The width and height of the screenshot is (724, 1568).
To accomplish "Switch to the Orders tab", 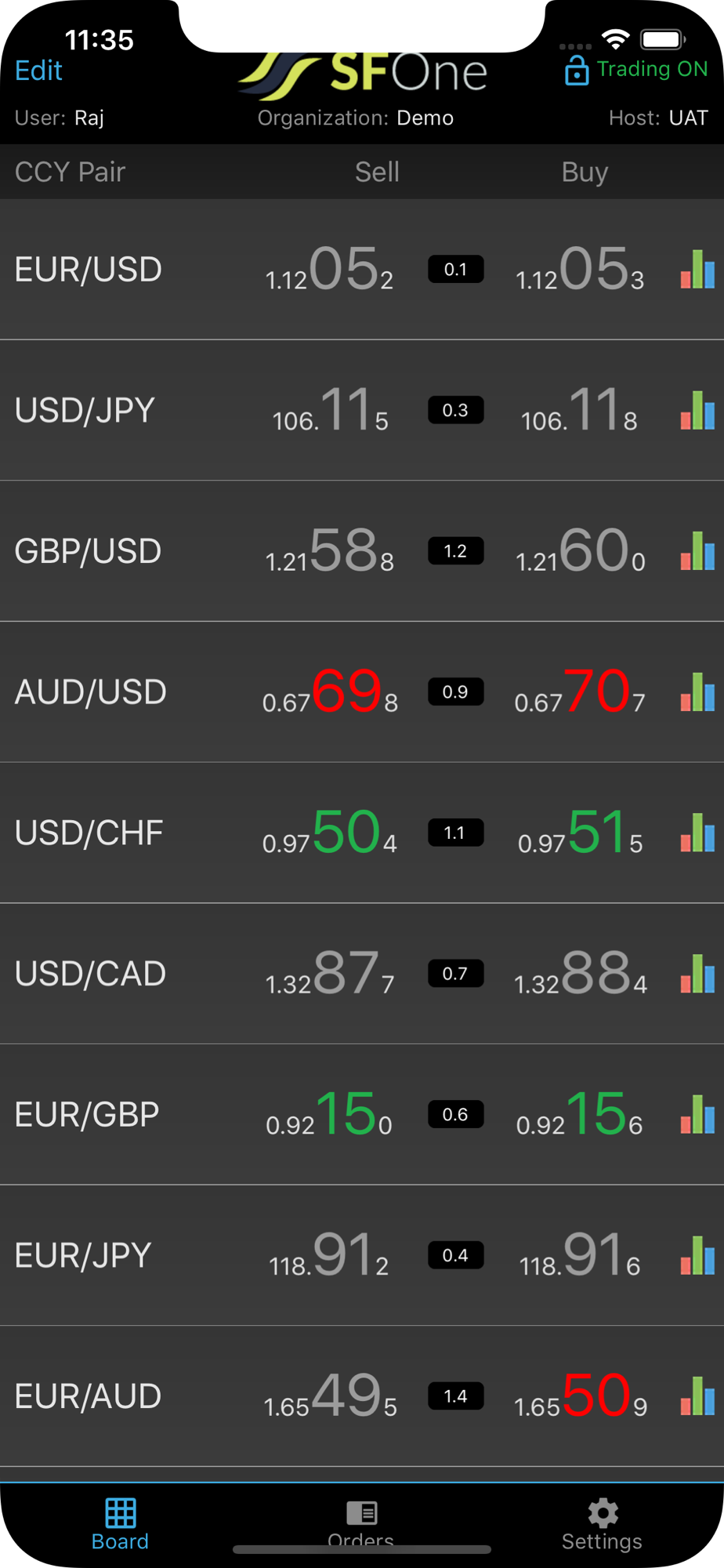I will coord(361,1524).
